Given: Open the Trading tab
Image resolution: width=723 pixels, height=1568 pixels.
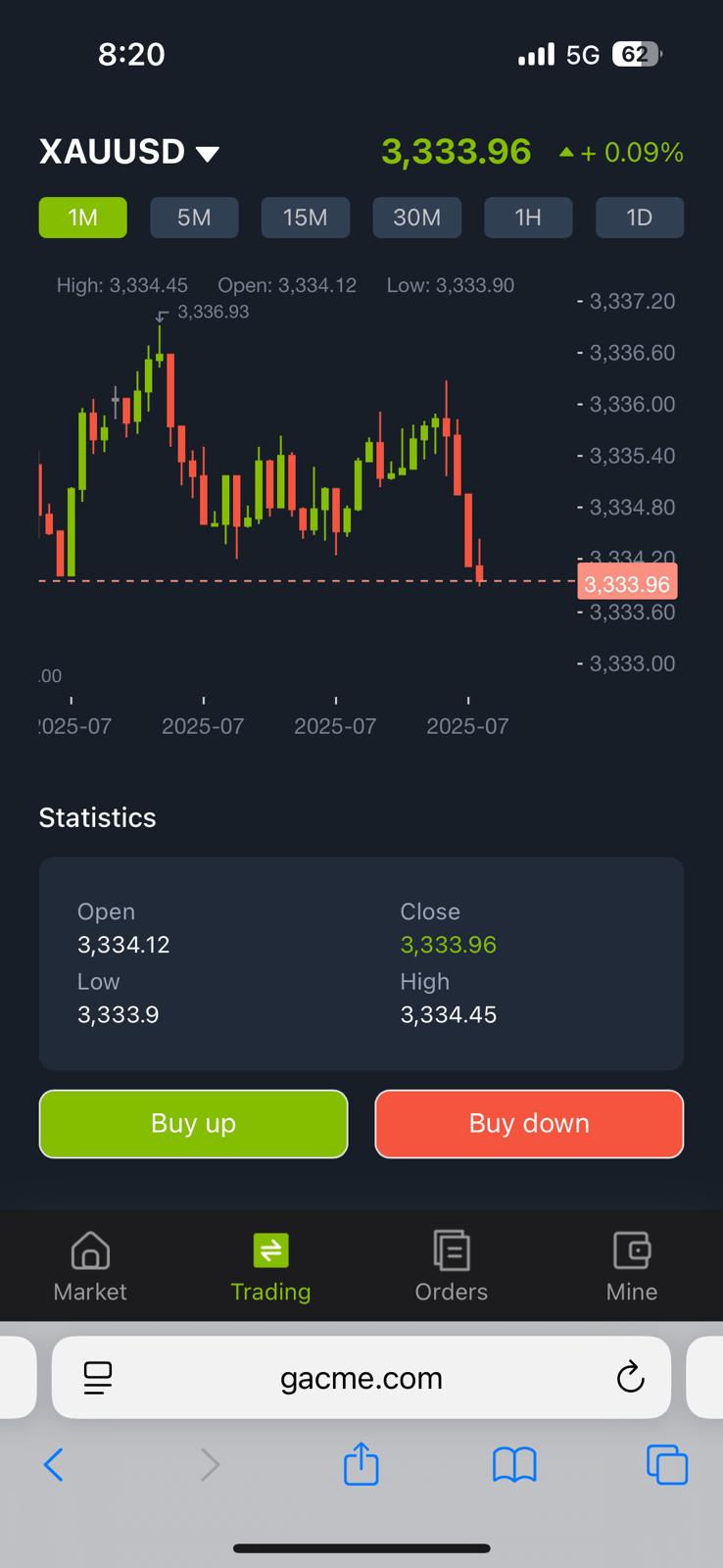Looking at the screenshot, I should tap(270, 1267).
